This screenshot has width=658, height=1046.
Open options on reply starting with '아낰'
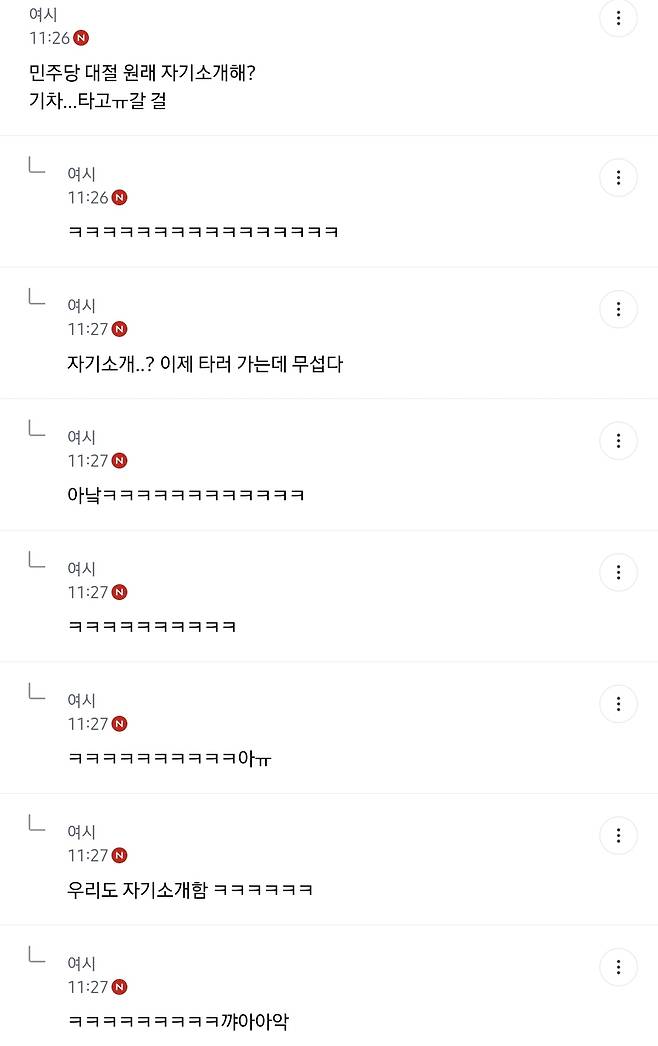pos(618,441)
